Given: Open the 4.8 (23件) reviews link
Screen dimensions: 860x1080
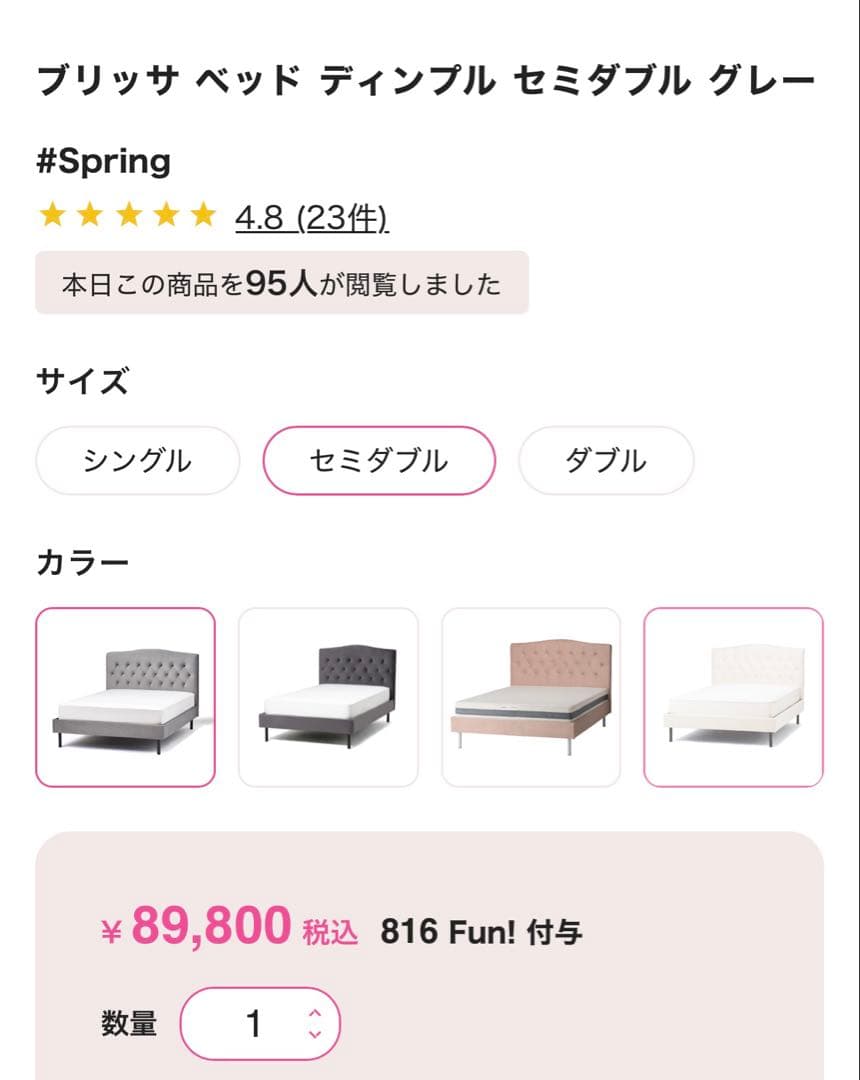Looking at the screenshot, I should point(311,217).
